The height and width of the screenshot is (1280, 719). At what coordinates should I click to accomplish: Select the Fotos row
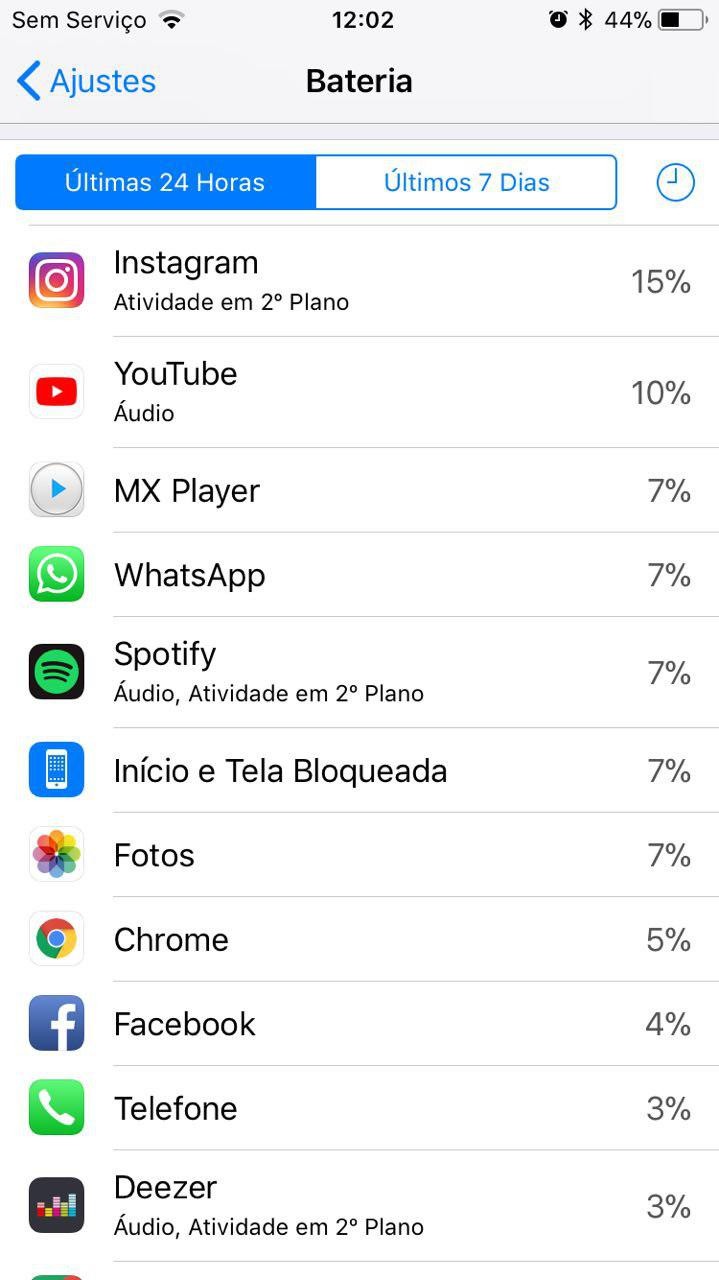(x=360, y=855)
